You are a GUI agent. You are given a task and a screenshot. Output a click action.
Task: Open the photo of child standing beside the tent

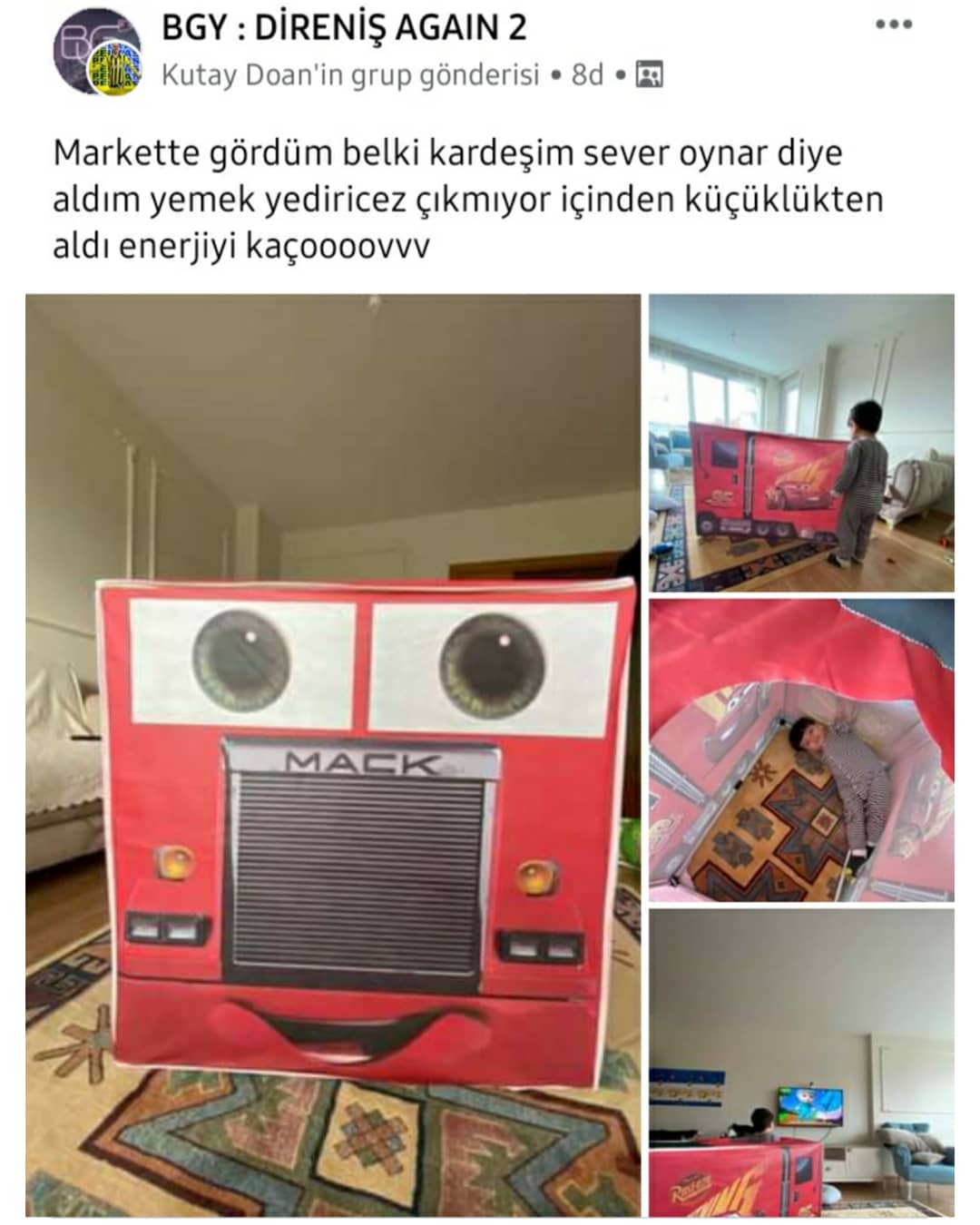[801, 443]
